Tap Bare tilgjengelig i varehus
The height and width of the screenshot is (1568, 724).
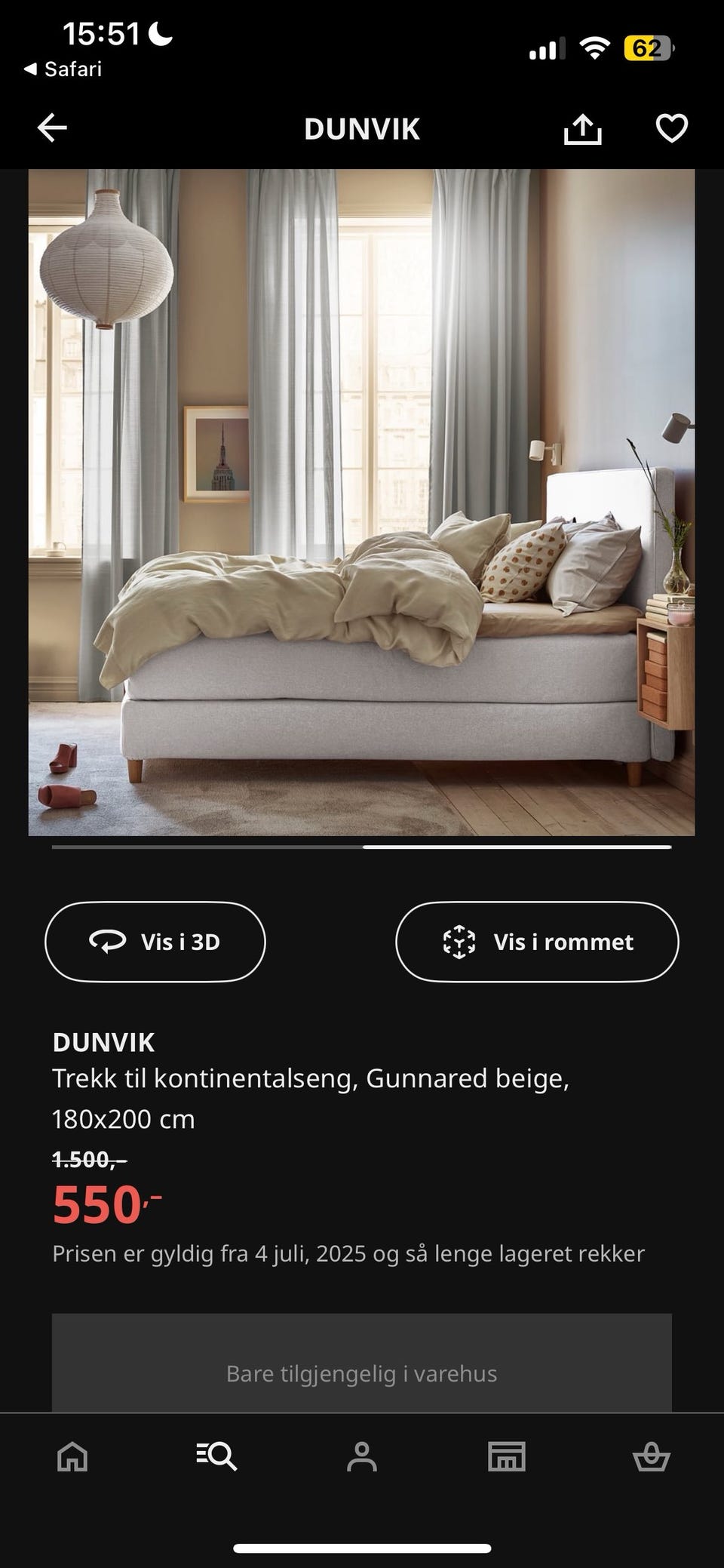coord(361,1373)
